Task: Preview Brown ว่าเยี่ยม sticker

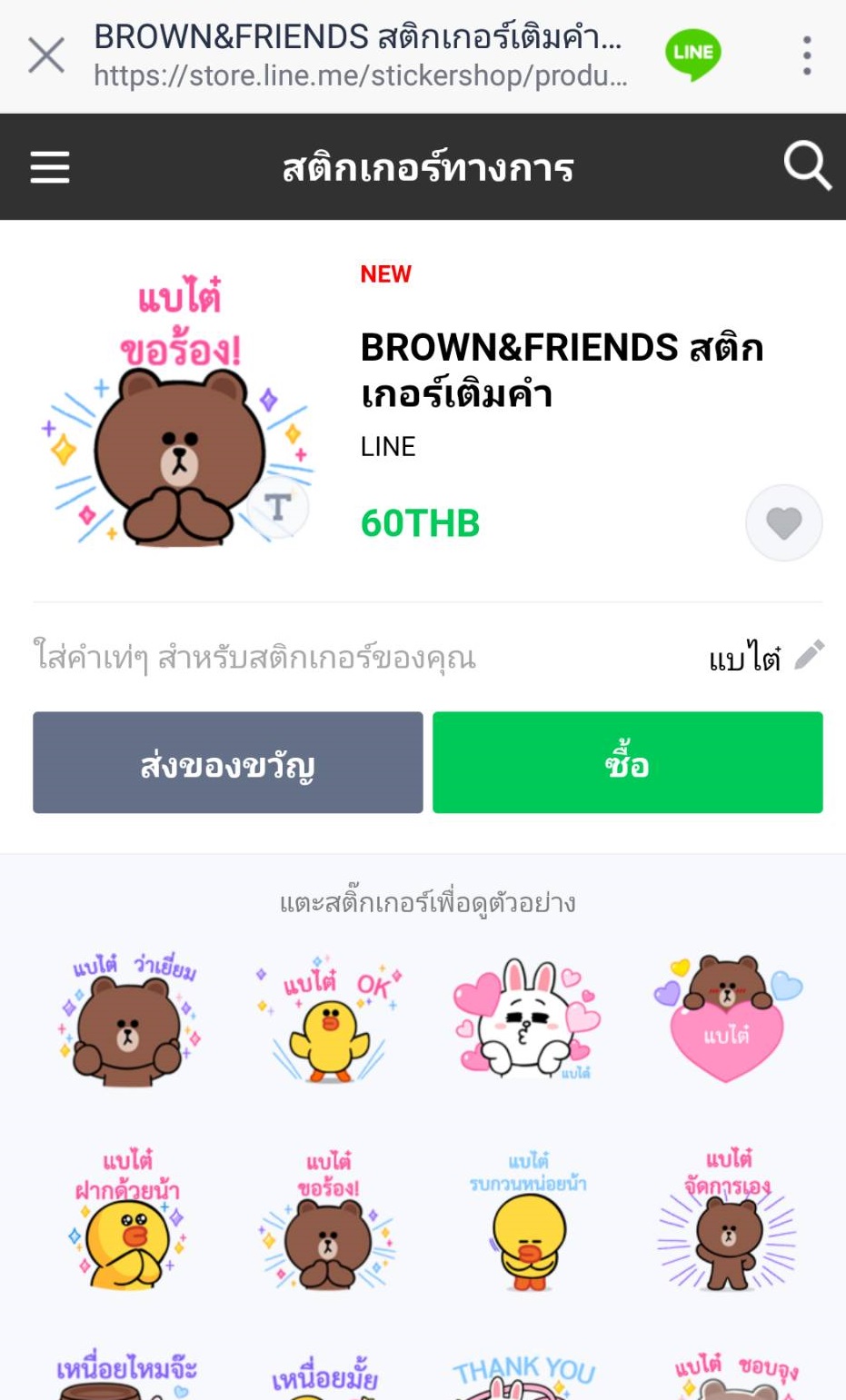Action: tap(130, 1019)
